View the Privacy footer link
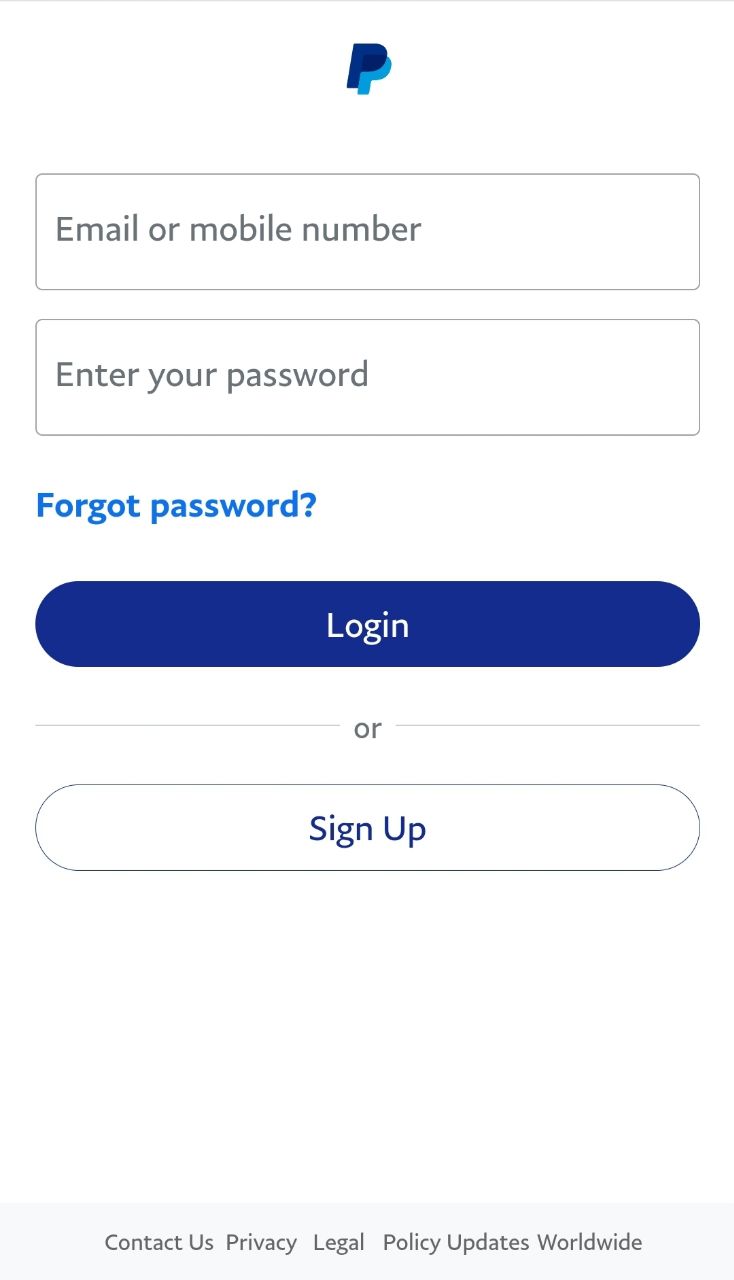Image resolution: width=734 pixels, height=1280 pixels. [261, 1242]
